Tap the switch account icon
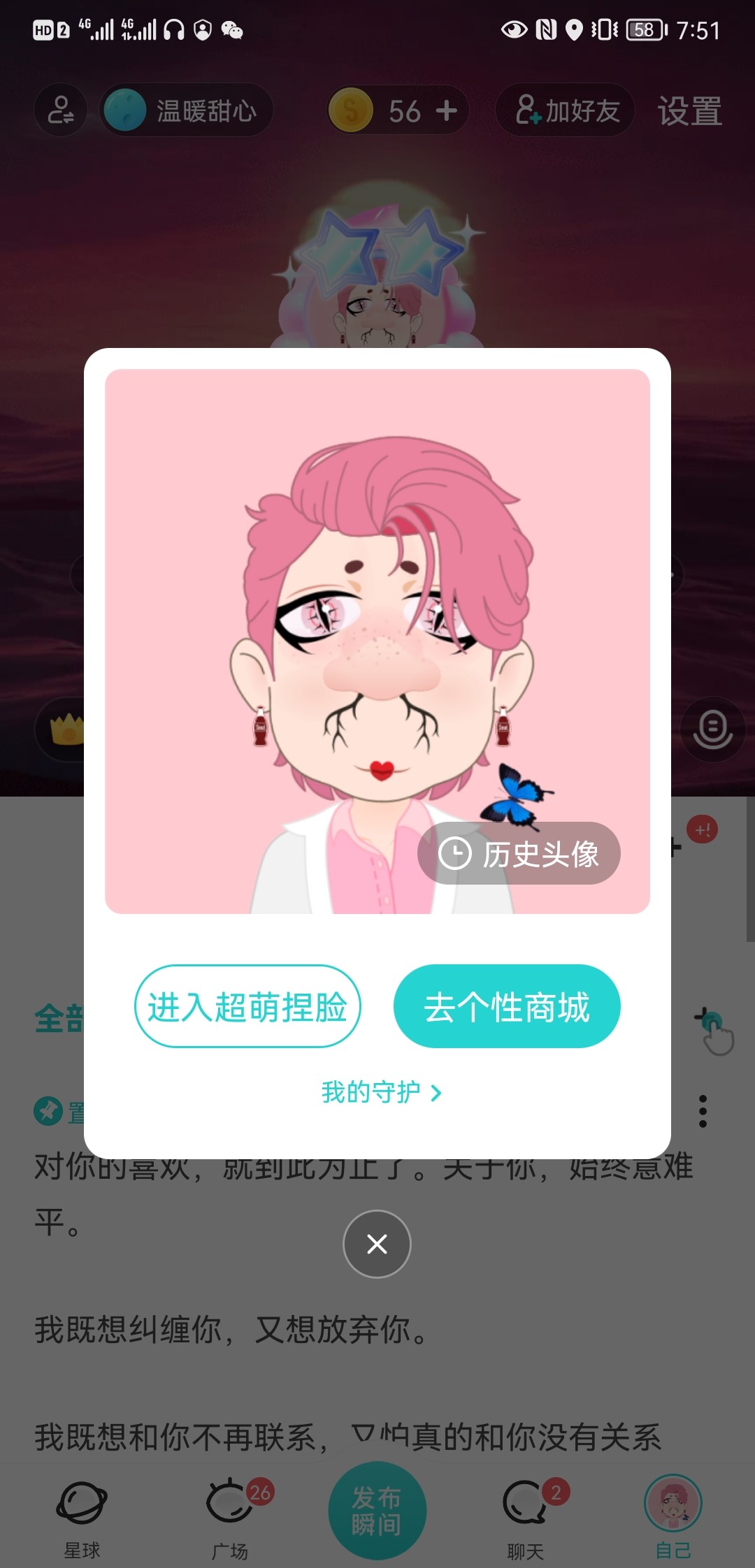Image resolution: width=755 pixels, height=1568 pixels. click(x=61, y=110)
